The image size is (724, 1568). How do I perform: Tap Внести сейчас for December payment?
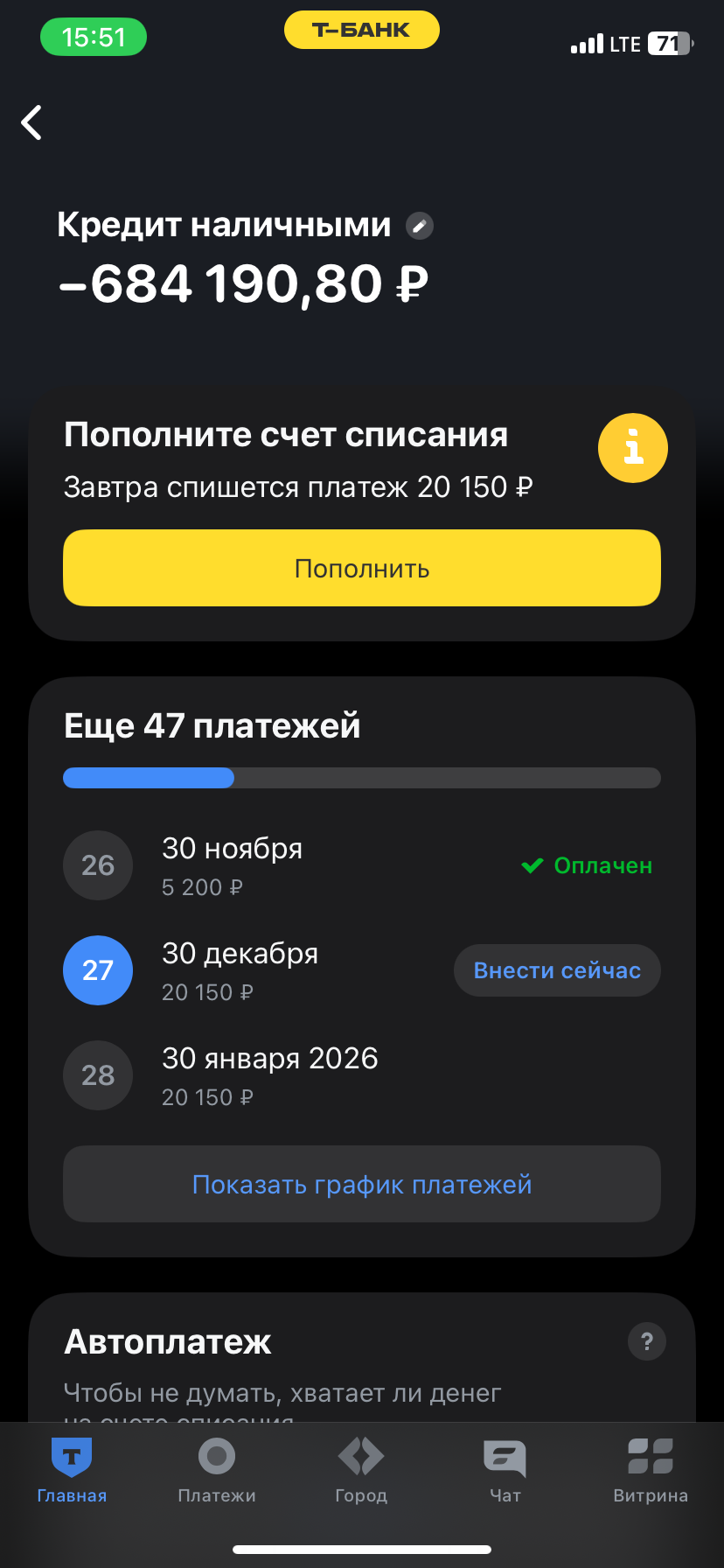[x=556, y=970]
